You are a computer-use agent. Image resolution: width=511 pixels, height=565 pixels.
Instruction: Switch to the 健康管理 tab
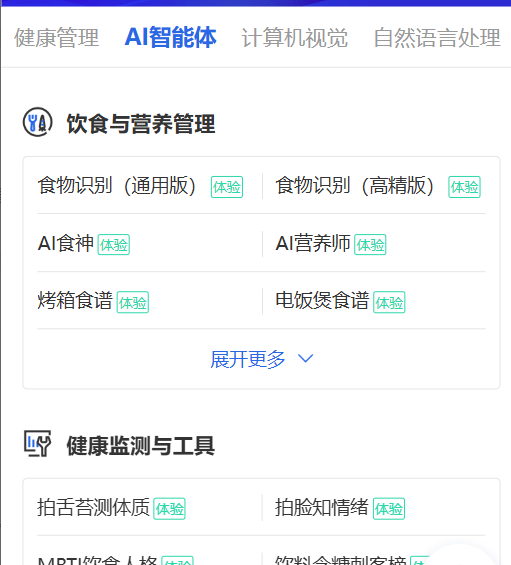point(56,37)
